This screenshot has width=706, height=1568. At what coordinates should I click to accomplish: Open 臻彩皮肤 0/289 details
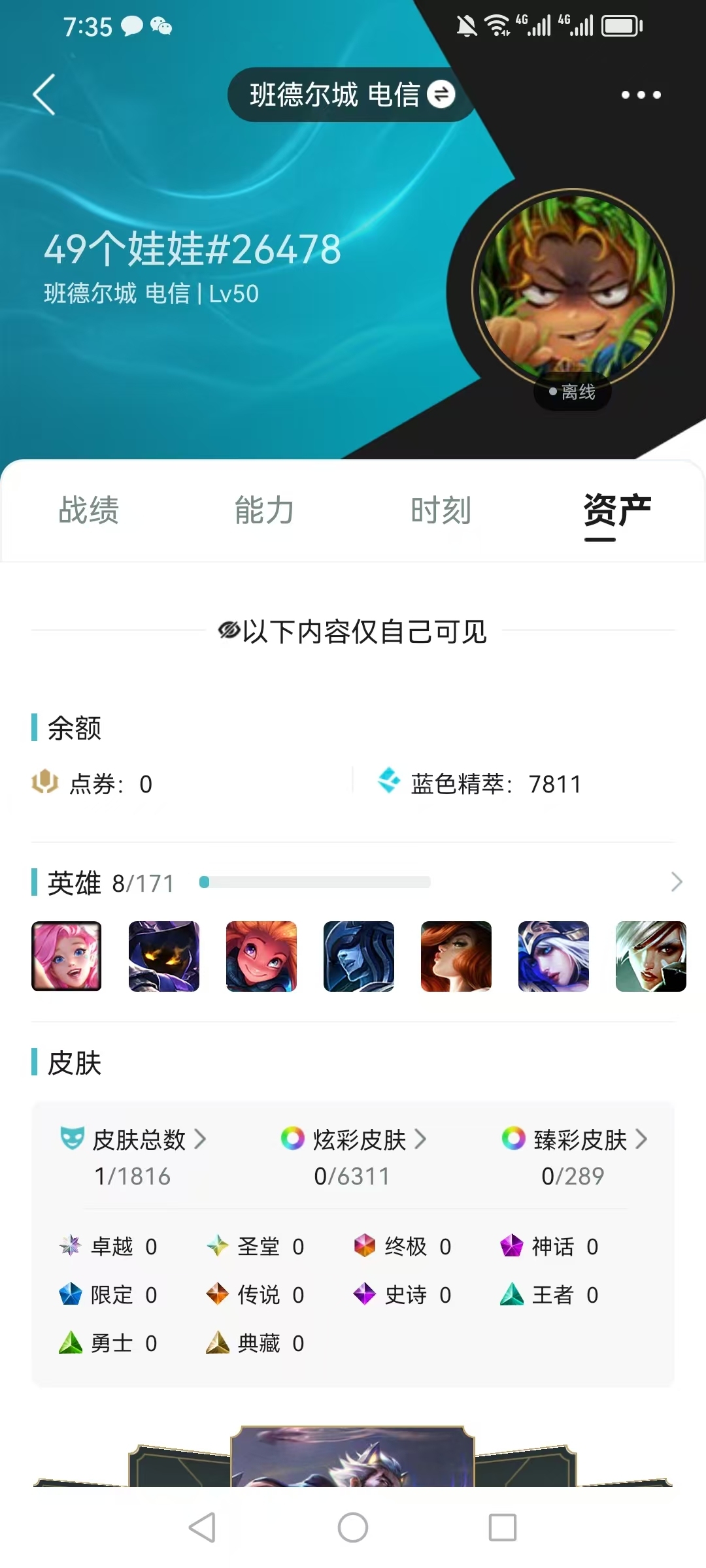pos(574,1157)
